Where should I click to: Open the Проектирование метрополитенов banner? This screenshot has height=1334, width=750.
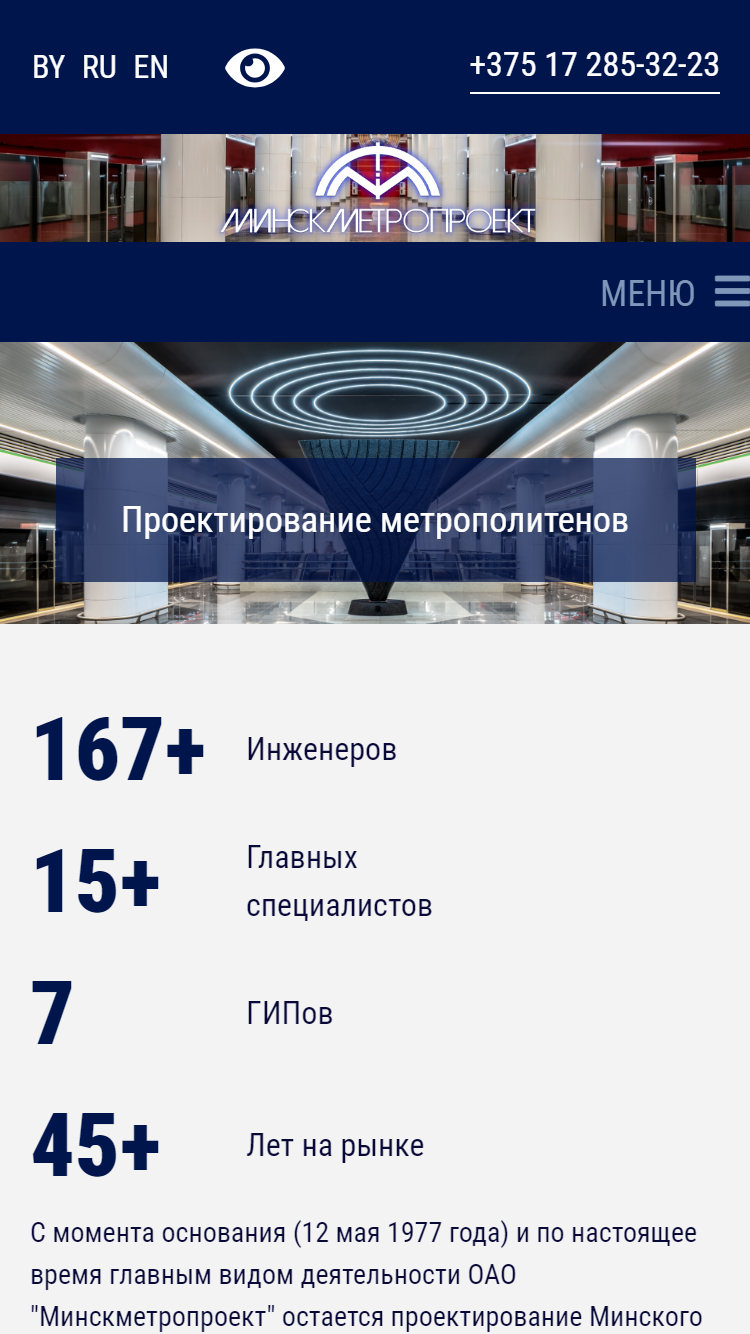[375, 520]
